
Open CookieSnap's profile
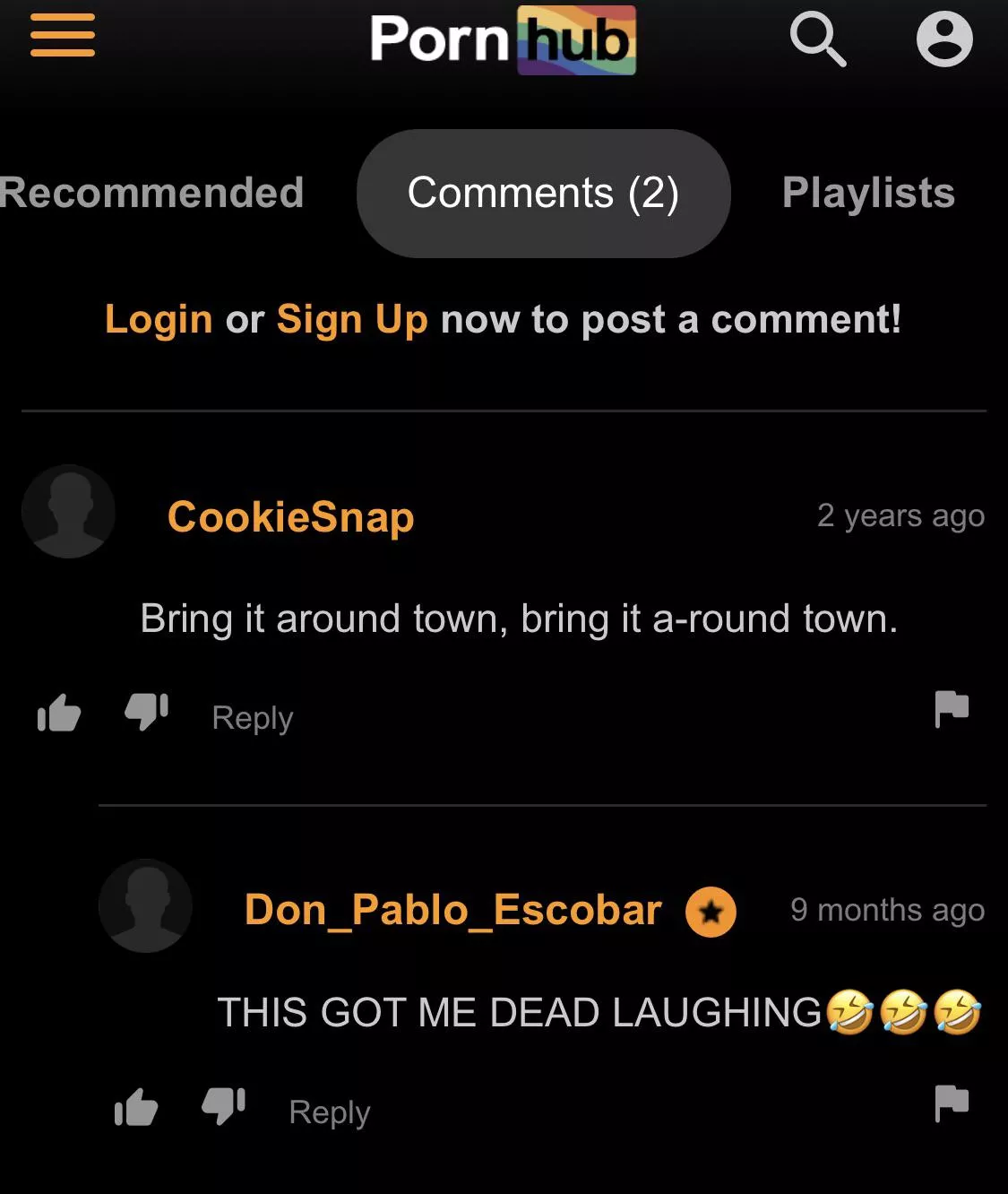(290, 517)
